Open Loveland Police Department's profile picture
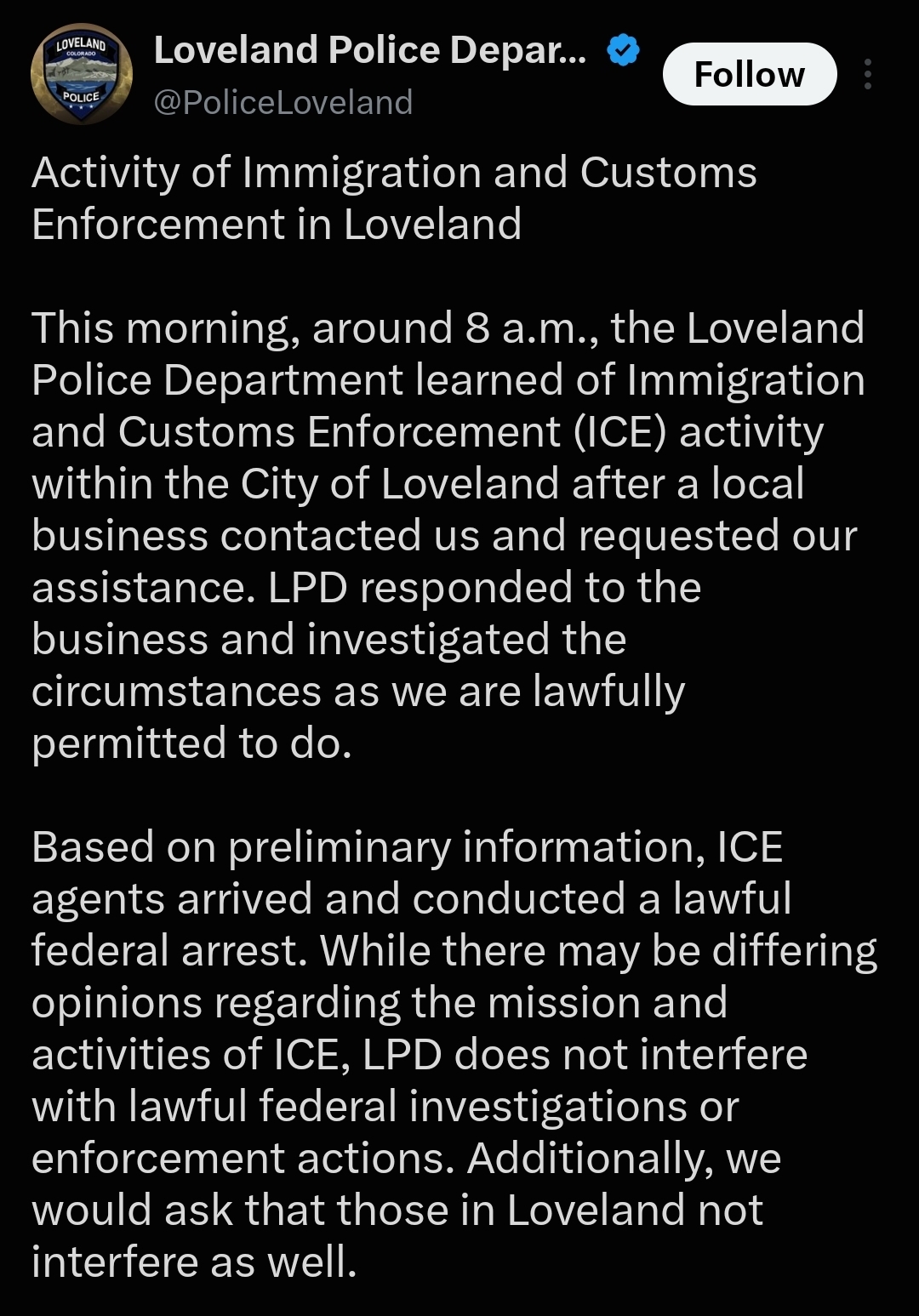Image resolution: width=919 pixels, height=1316 pixels. (82, 74)
